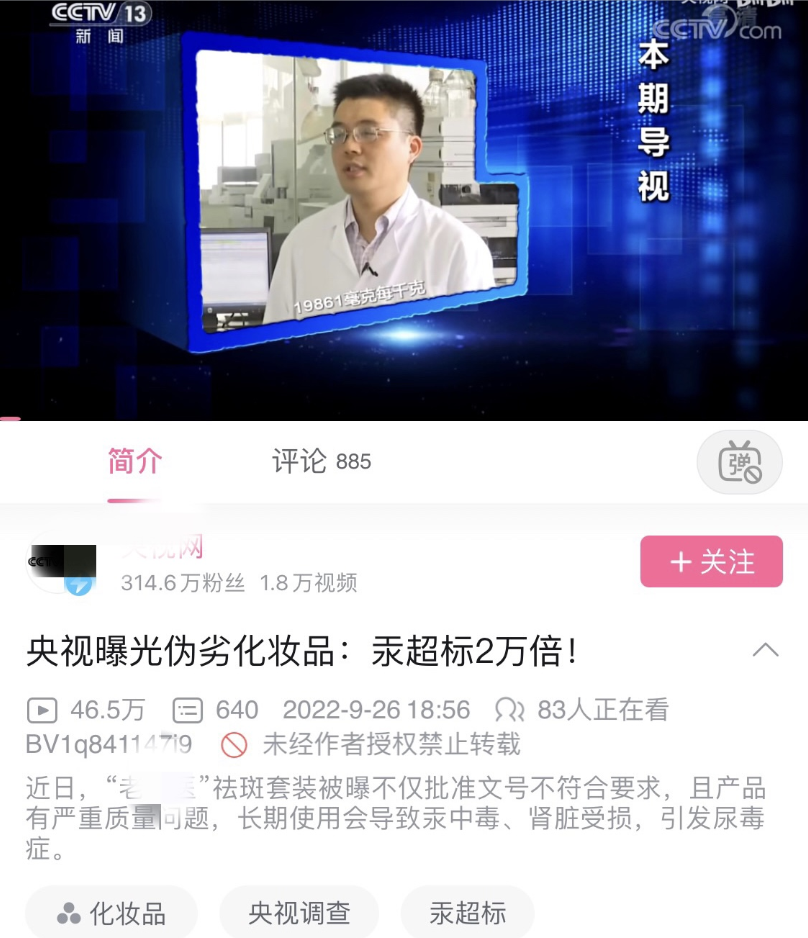
Task: Follow the uploader with +关注
Action: [x=711, y=561]
